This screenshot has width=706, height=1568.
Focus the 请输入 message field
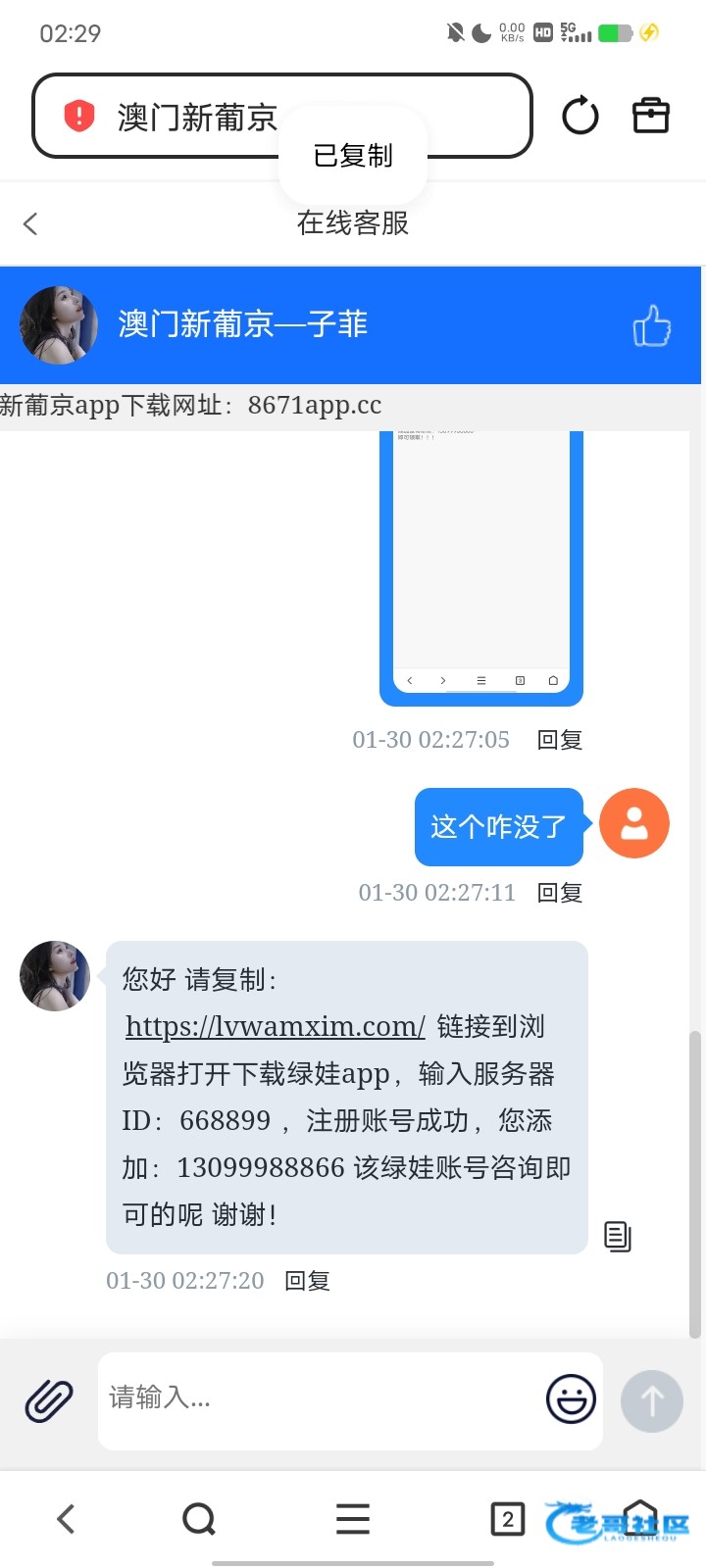pos(314,1398)
